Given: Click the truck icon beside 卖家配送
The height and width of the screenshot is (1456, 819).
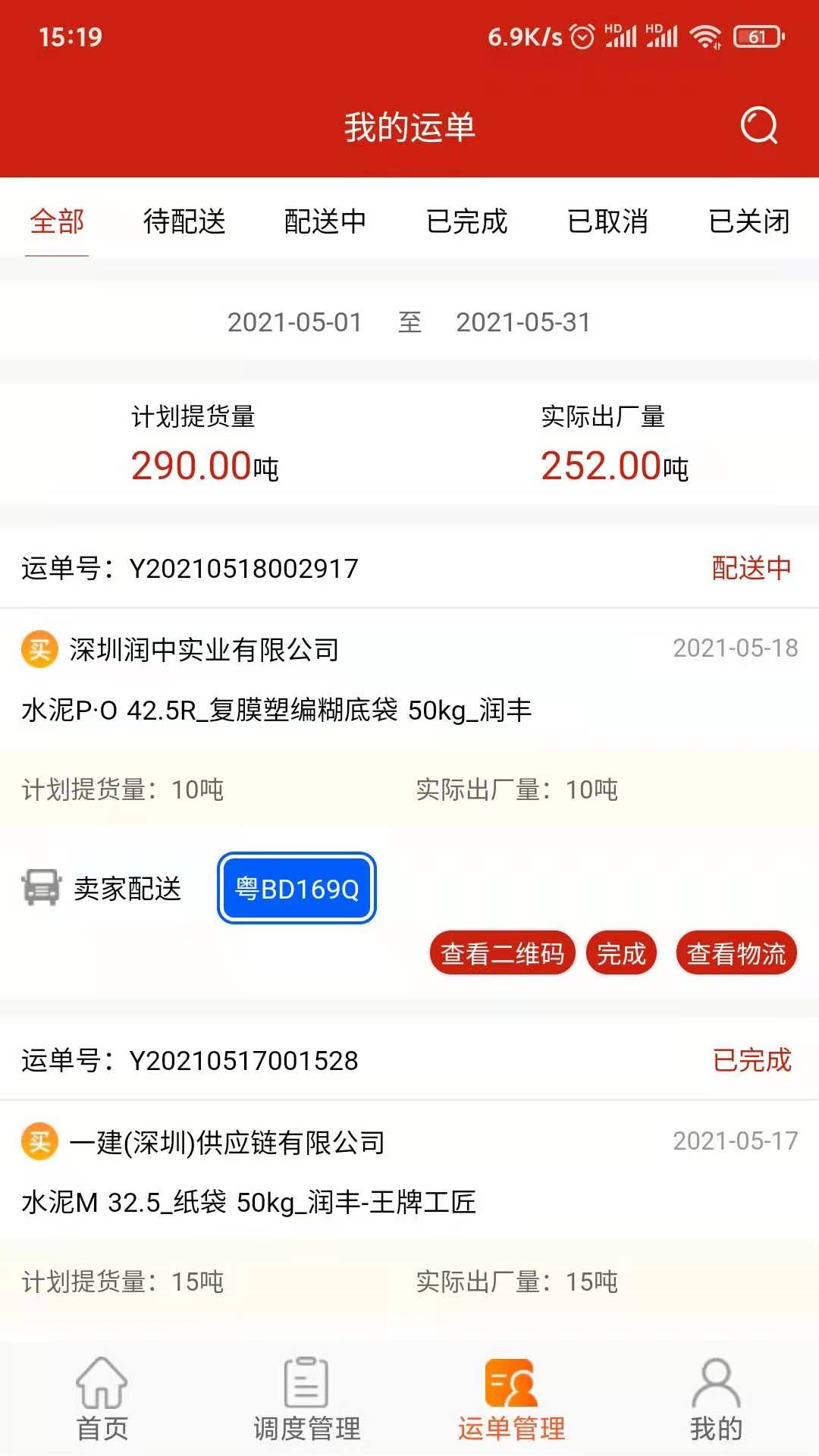Looking at the screenshot, I should pyautogui.click(x=42, y=889).
